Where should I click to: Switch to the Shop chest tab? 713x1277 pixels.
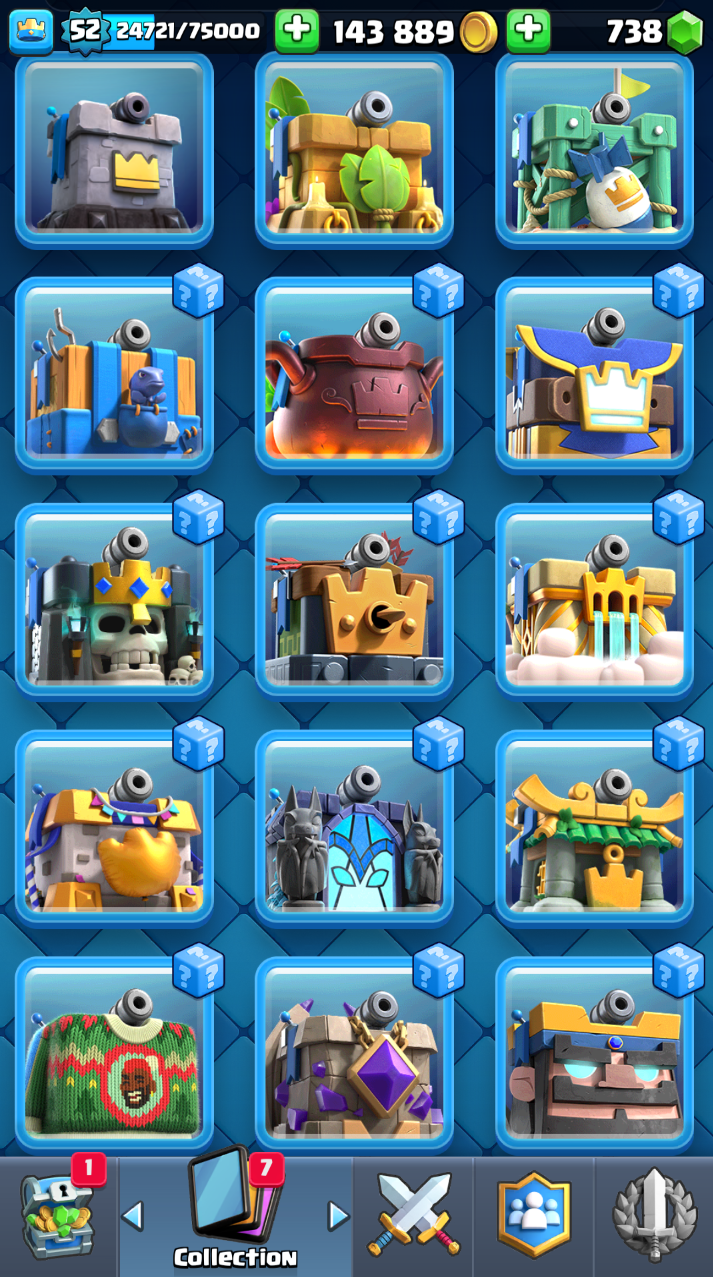pyautogui.click(x=57, y=1217)
